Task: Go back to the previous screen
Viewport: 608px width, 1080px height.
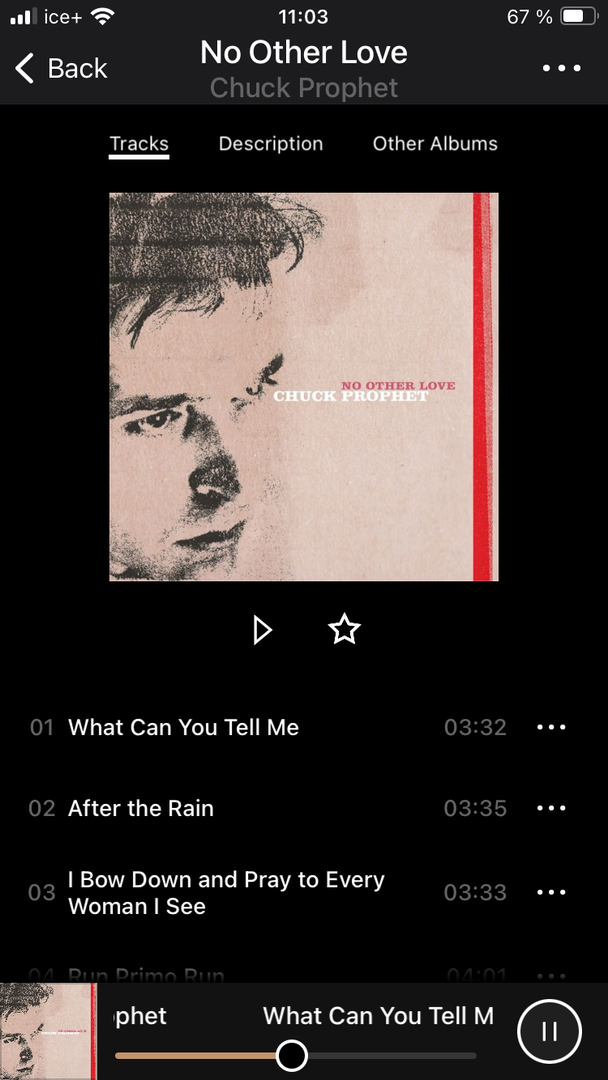Action: pos(60,68)
